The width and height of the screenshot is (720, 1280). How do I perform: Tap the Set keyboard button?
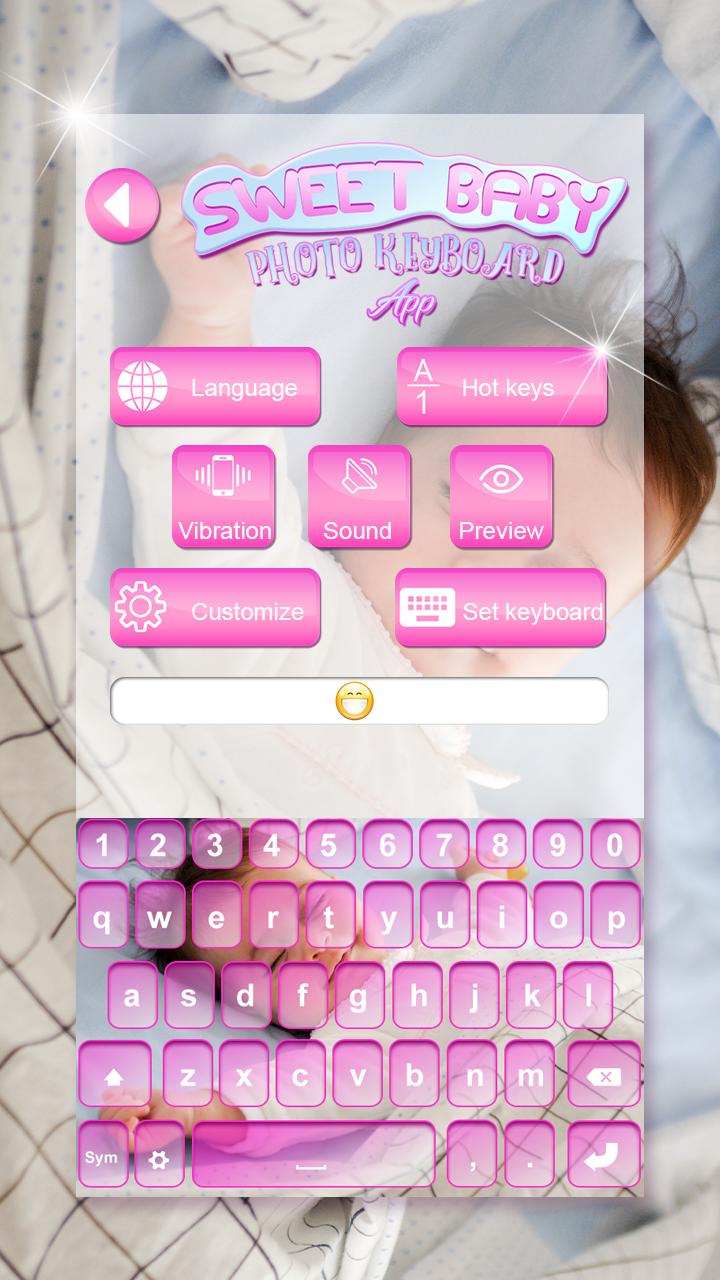point(501,609)
